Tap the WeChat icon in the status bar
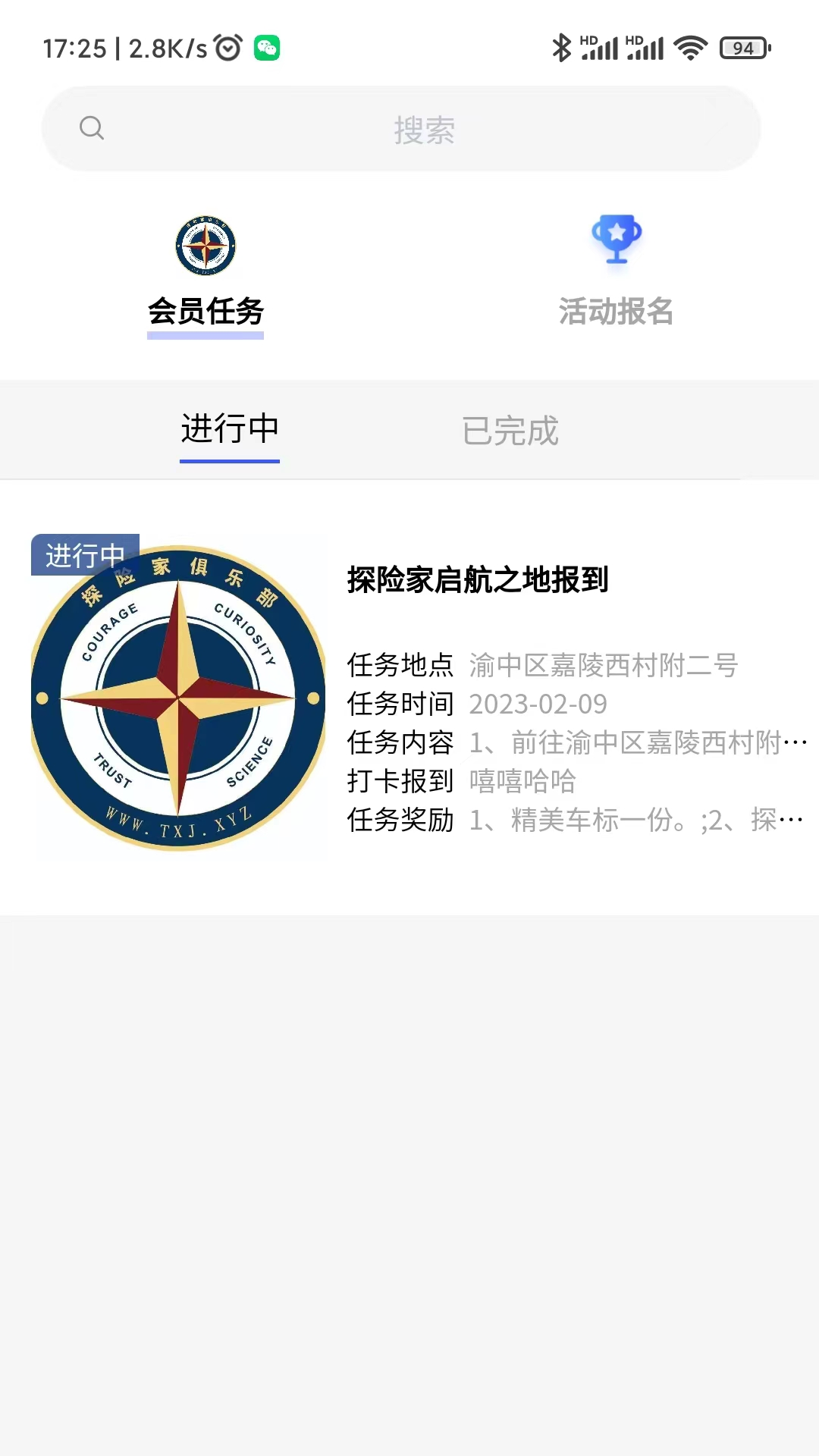Screen dimensions: 819x1456 [267, 47]
